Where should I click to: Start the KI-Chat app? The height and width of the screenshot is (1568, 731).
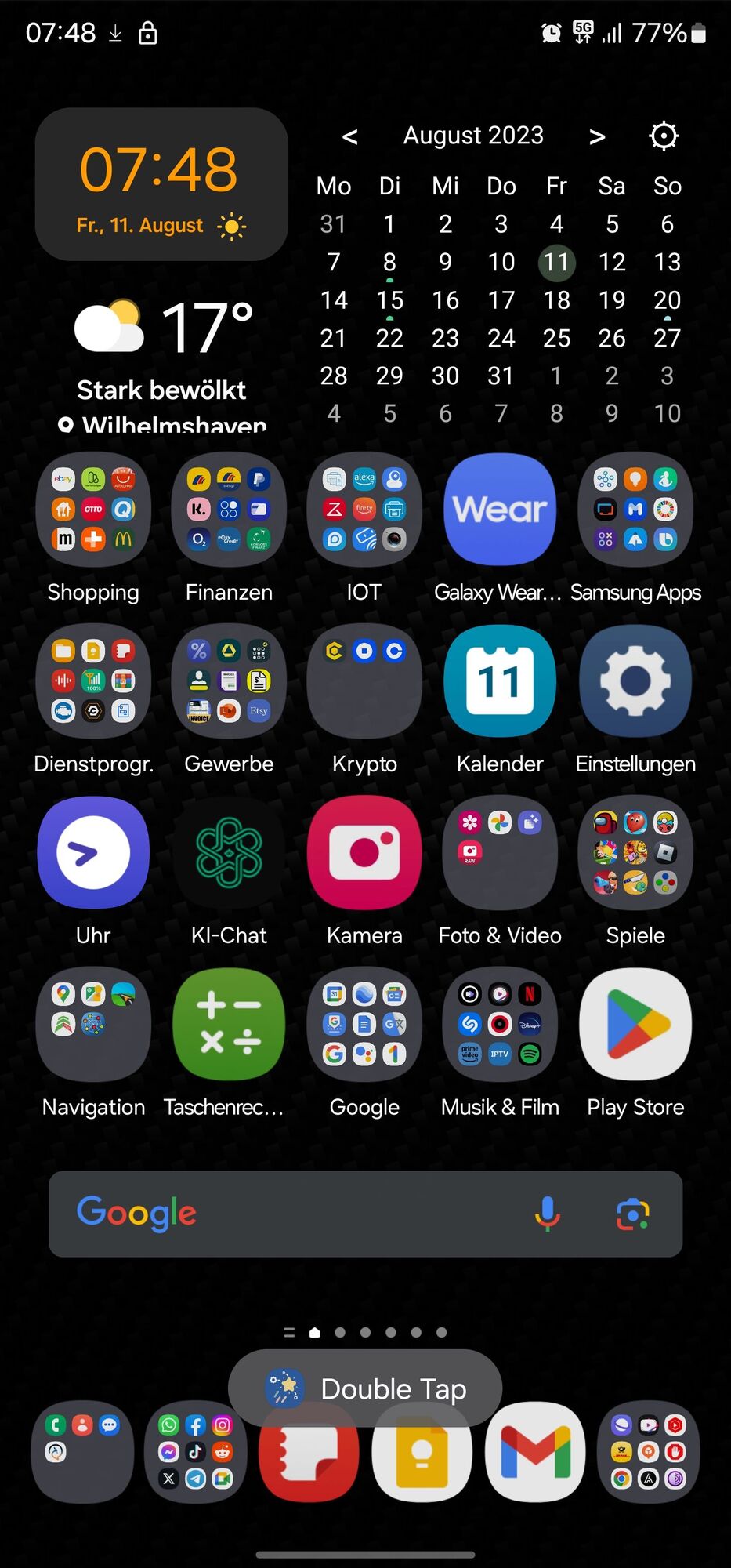[228, 853]
